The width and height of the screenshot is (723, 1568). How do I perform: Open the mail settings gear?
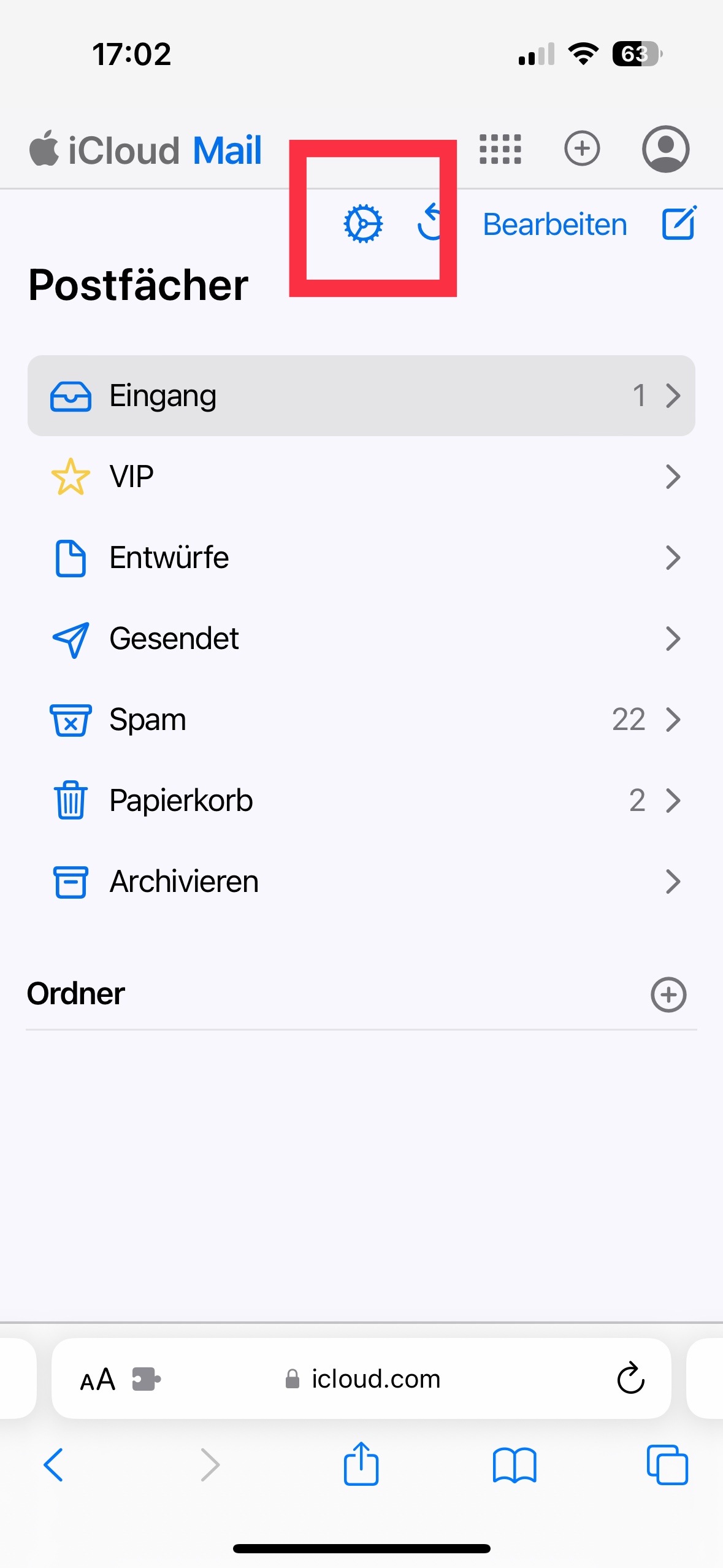pyautogui.click(x=363, y=224)
